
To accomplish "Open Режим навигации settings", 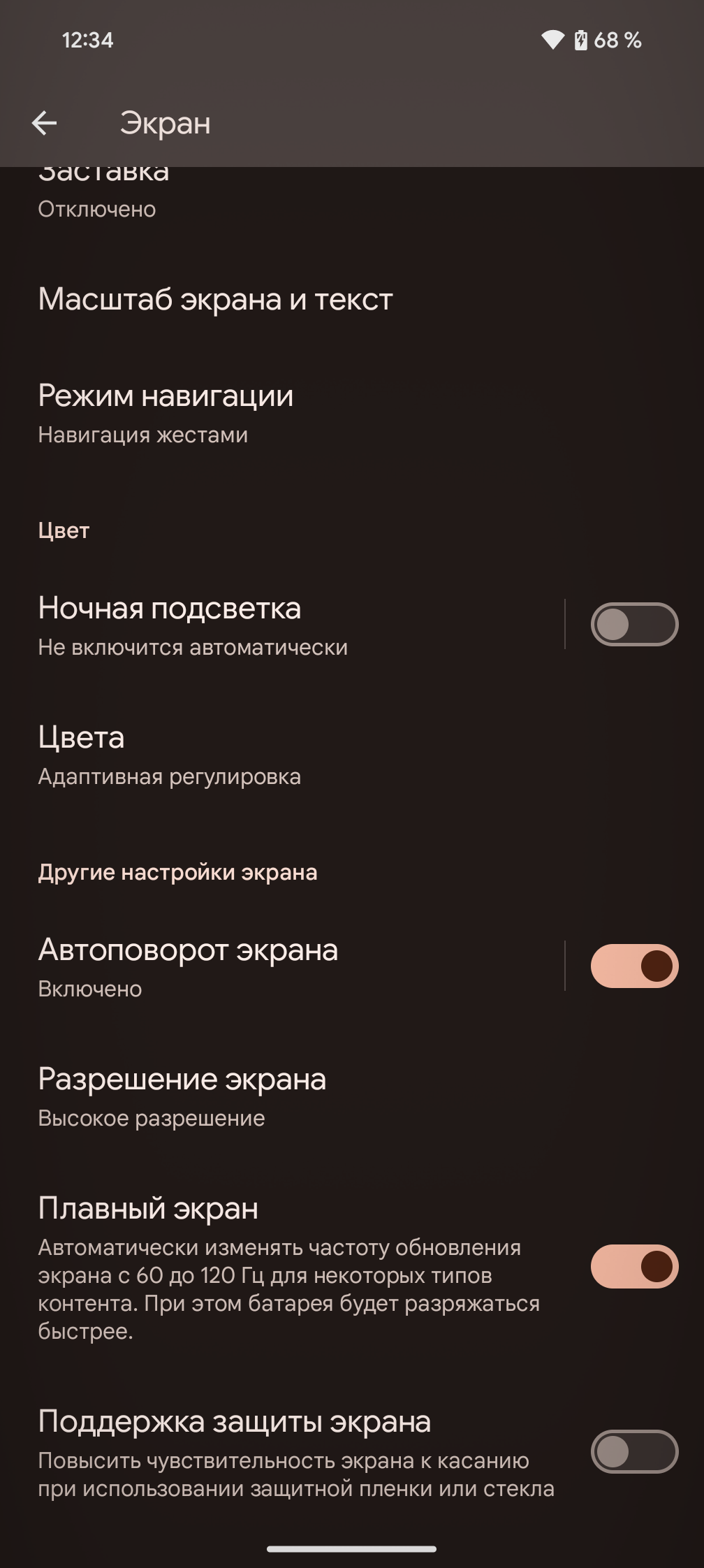I will 352,414.
